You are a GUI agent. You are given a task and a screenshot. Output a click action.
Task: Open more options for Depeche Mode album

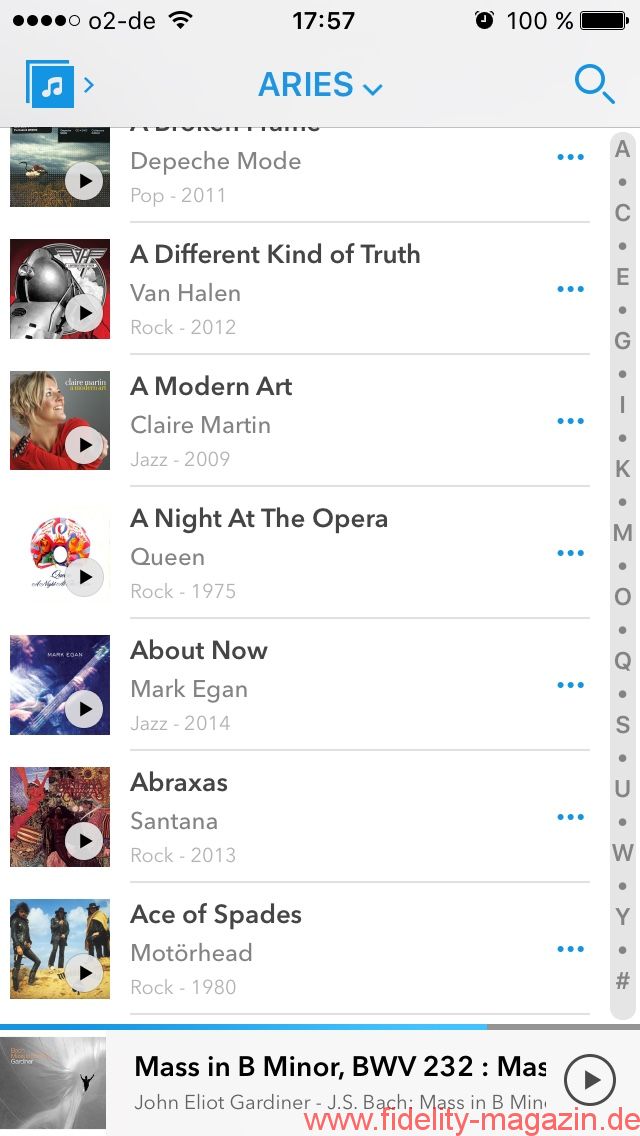click(570, 157)
